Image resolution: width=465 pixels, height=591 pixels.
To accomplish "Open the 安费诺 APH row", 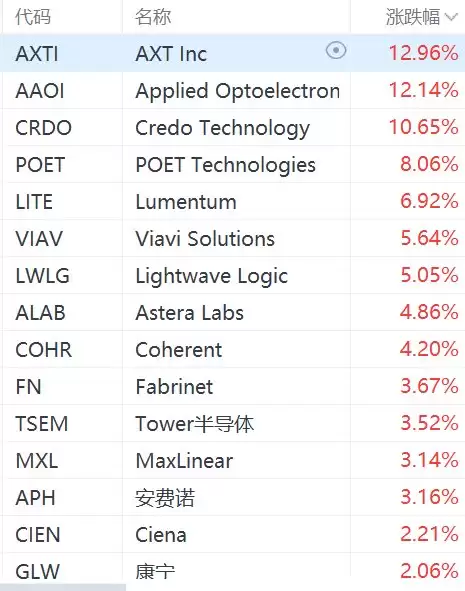I will point(232,497).
